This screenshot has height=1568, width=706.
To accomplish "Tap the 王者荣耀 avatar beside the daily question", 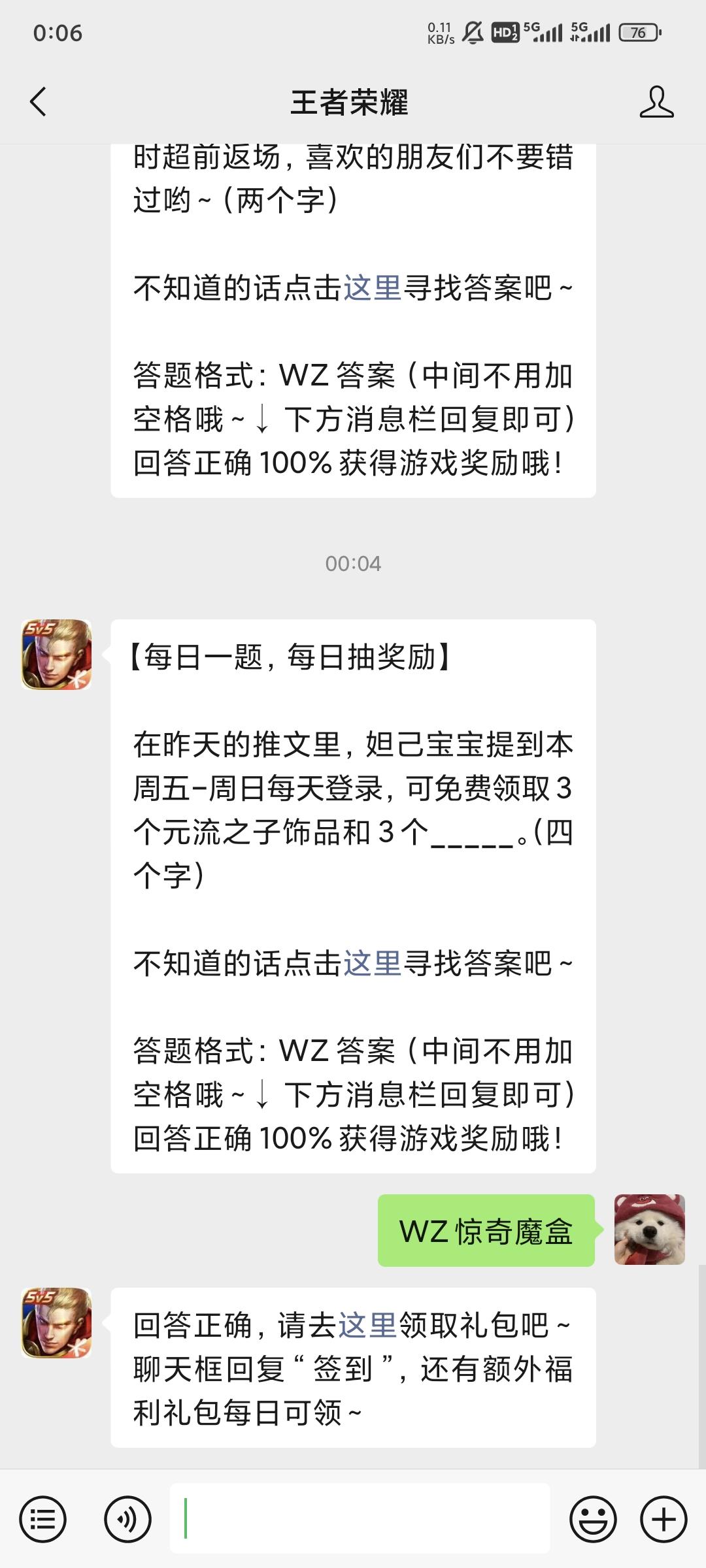I will click(x=56, y=655).
